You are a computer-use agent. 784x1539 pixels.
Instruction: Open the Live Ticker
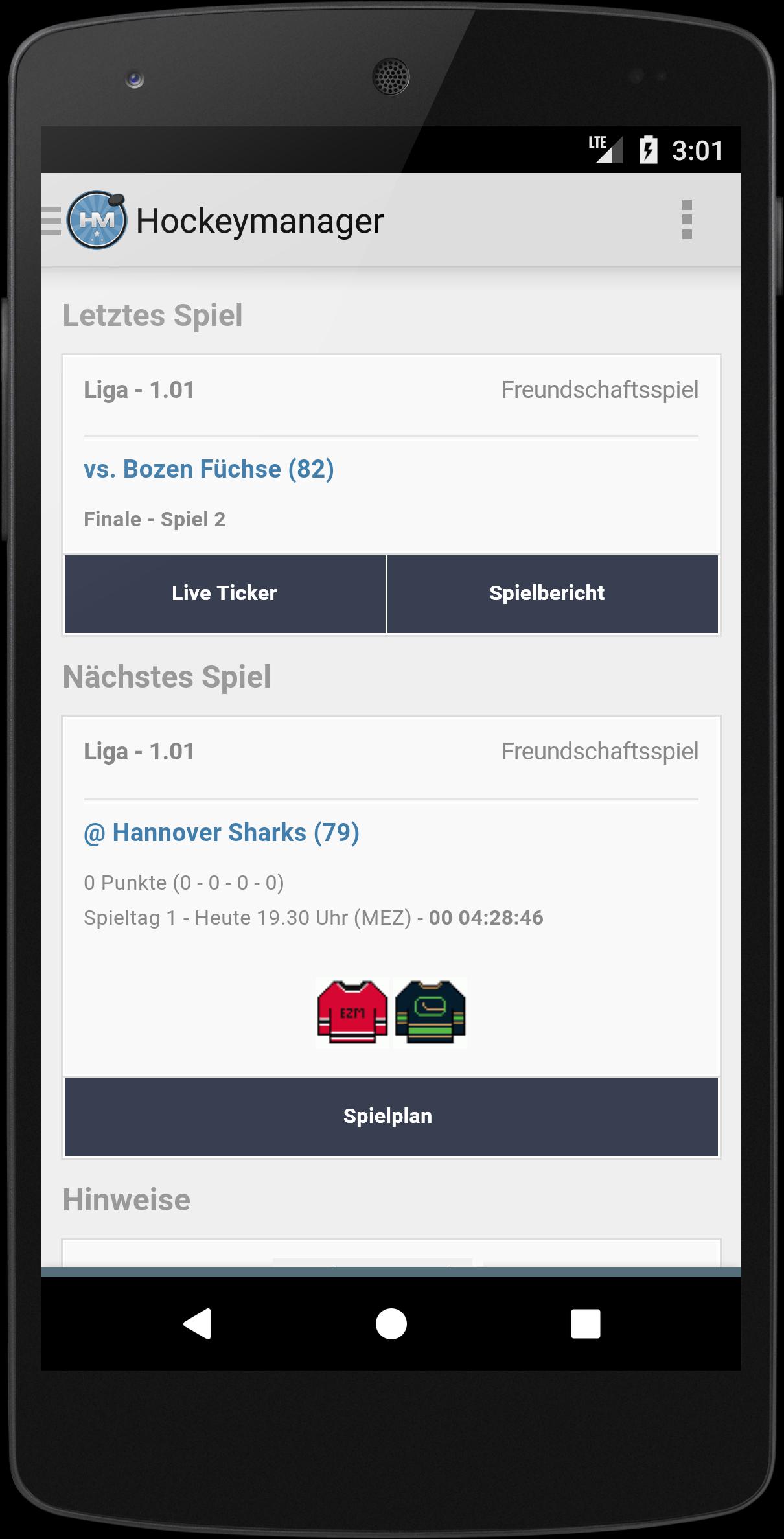(x=224, y=594)
